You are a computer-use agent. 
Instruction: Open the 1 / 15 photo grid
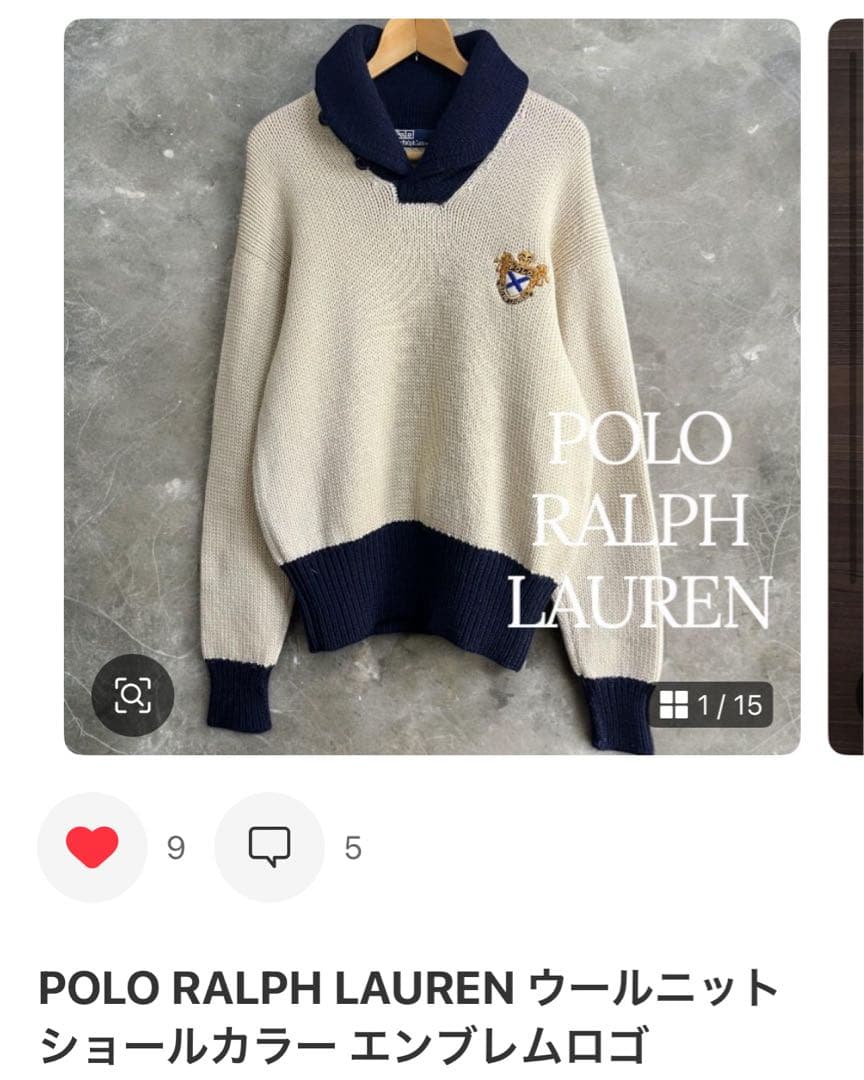click(711, 705)
